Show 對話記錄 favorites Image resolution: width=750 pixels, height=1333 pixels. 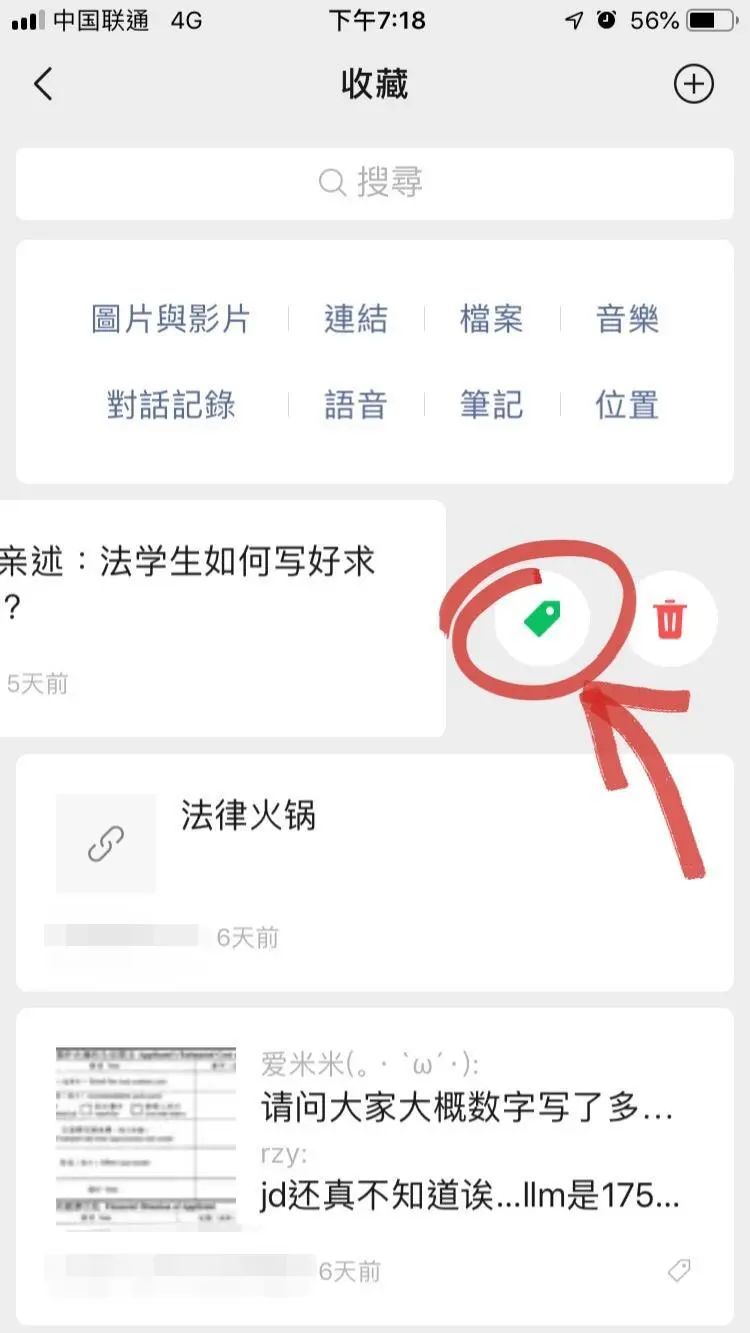(x=170, y=405)
